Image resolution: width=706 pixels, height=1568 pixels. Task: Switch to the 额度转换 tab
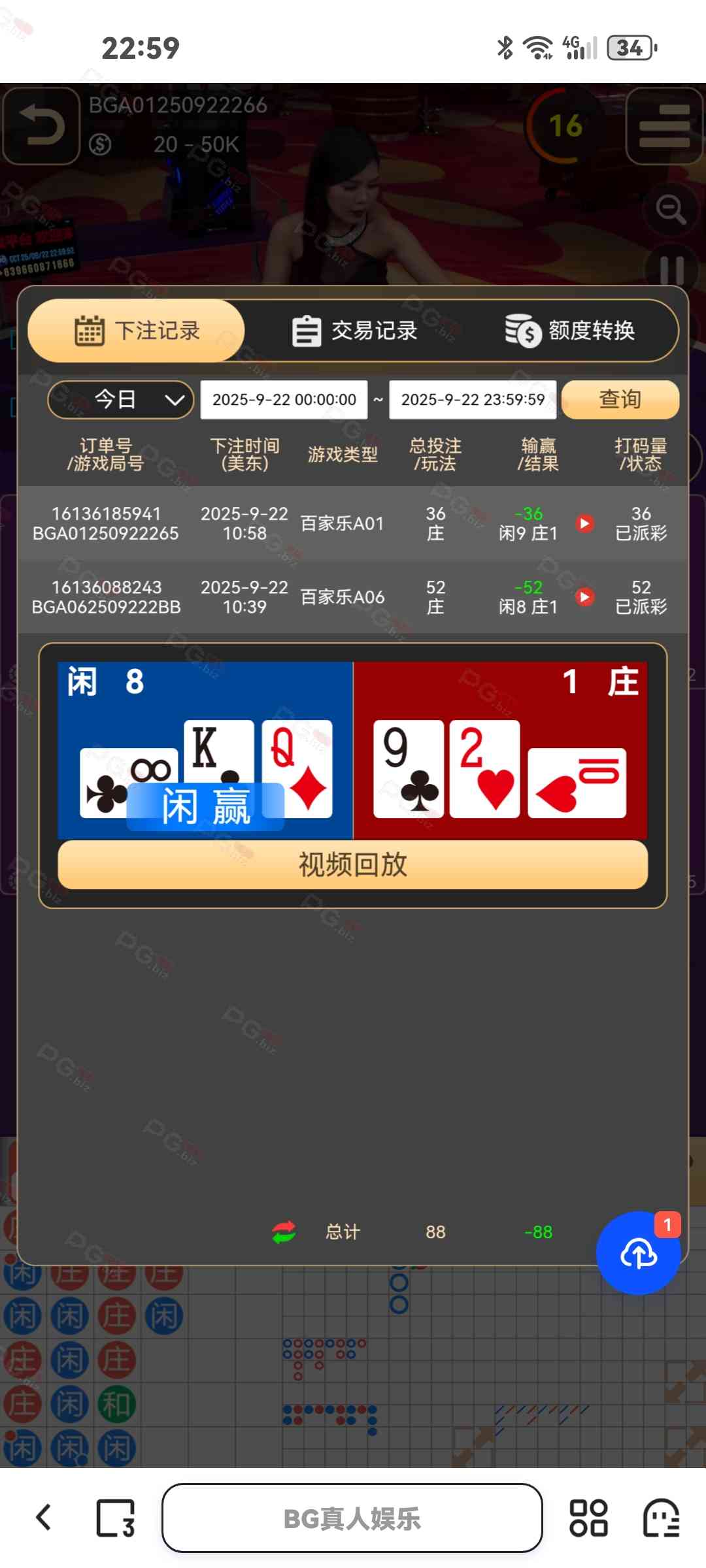tap(570, 331)
